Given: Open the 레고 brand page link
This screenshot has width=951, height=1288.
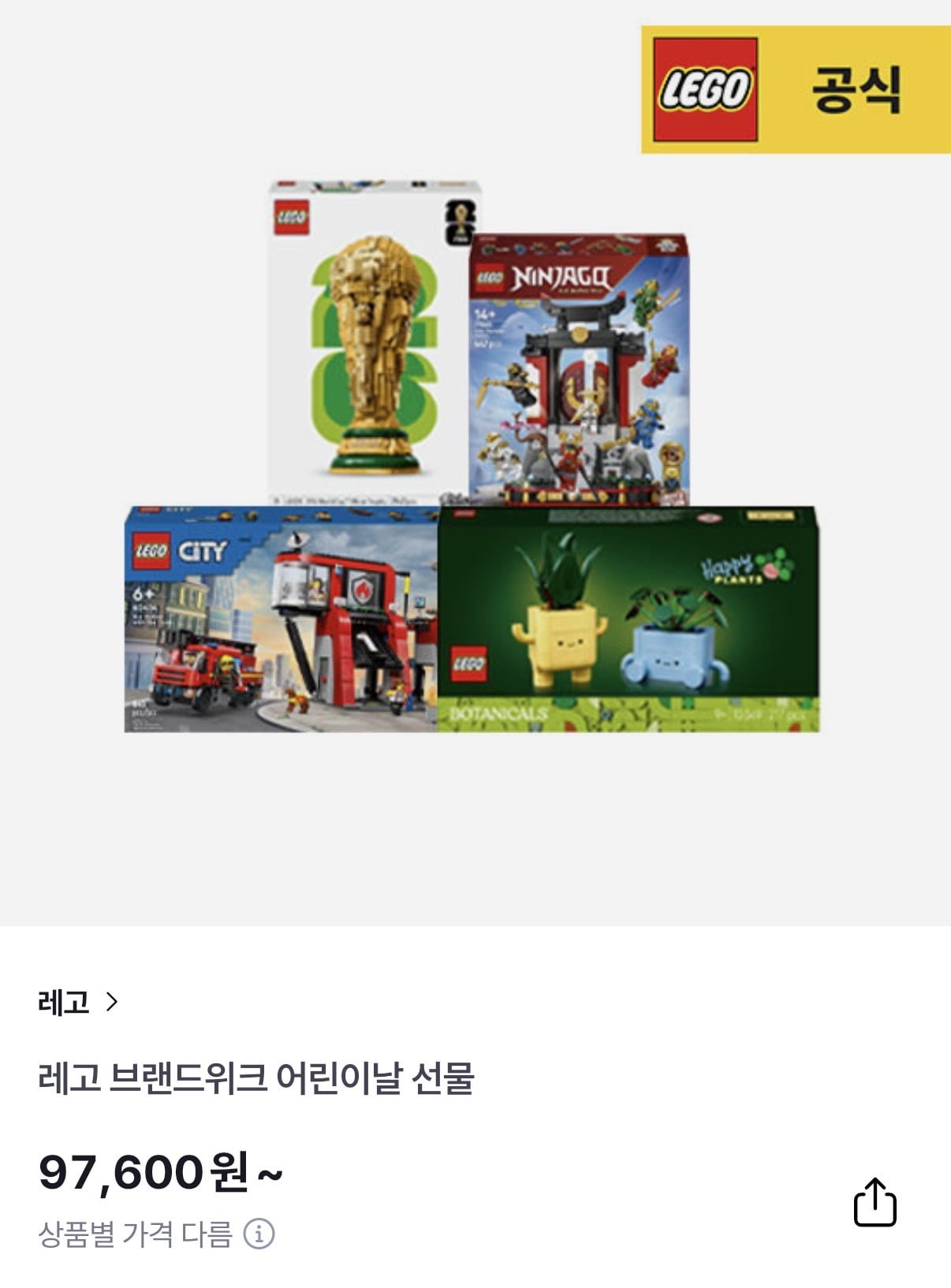Looking at the screenshot, I should tap(77, 1002).
